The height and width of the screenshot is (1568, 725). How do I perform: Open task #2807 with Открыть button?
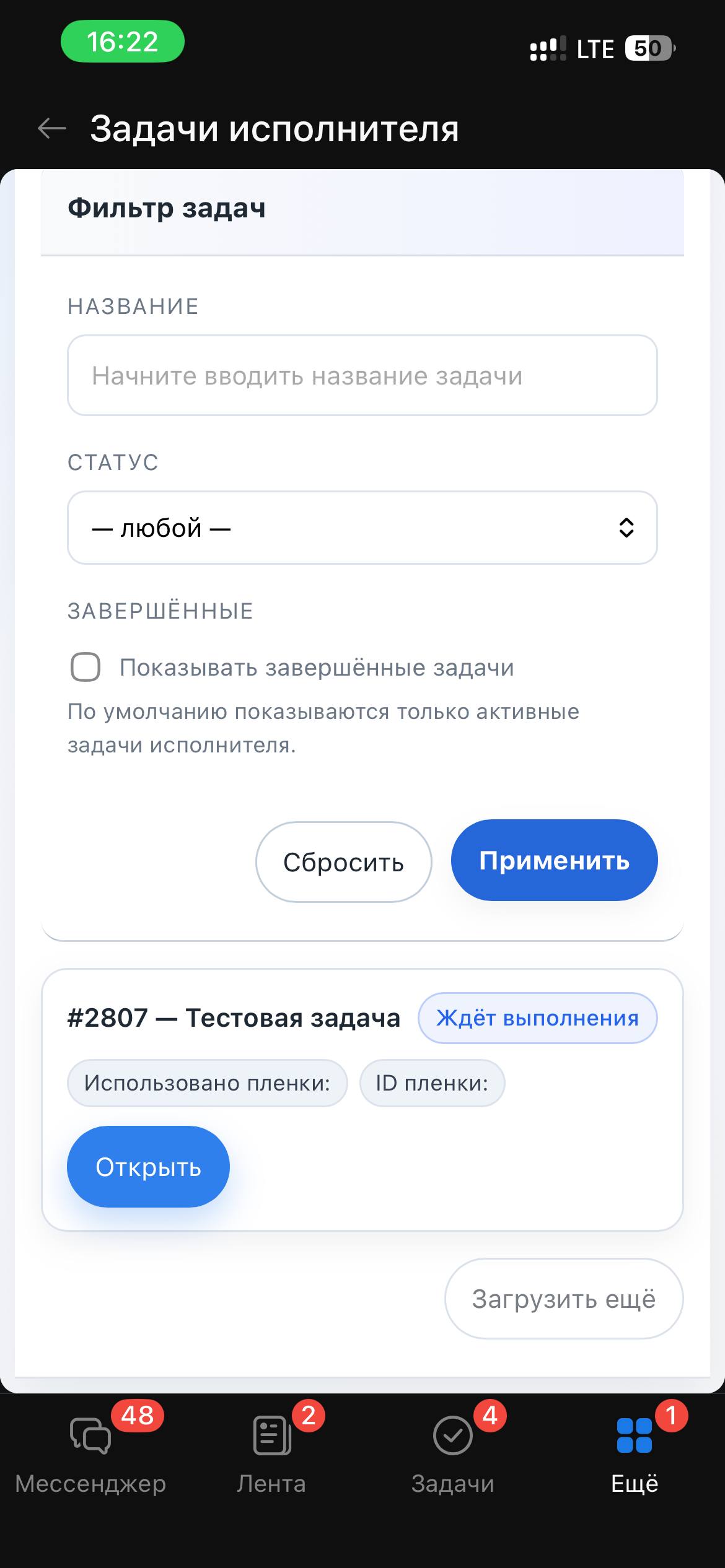148,1167
